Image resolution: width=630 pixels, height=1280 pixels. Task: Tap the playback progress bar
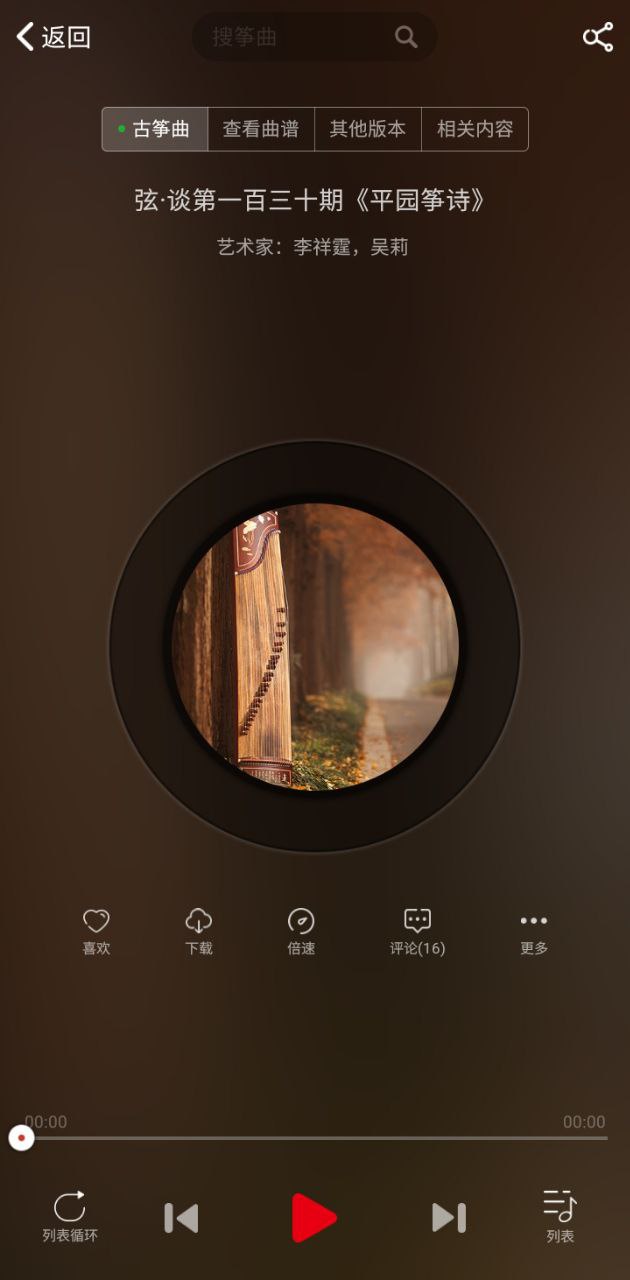tap(314, 1138)
